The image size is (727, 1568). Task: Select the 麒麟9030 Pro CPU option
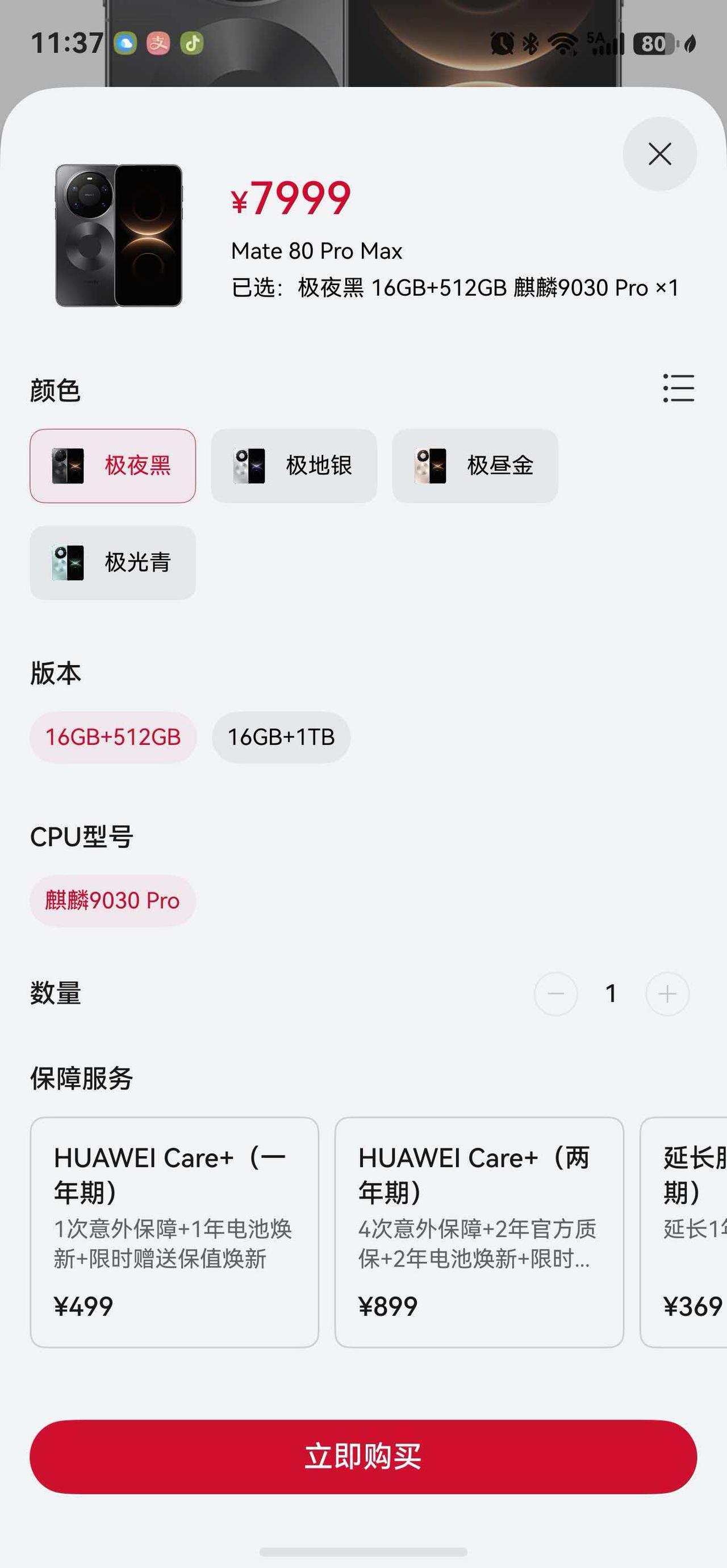tap(112, 901)
